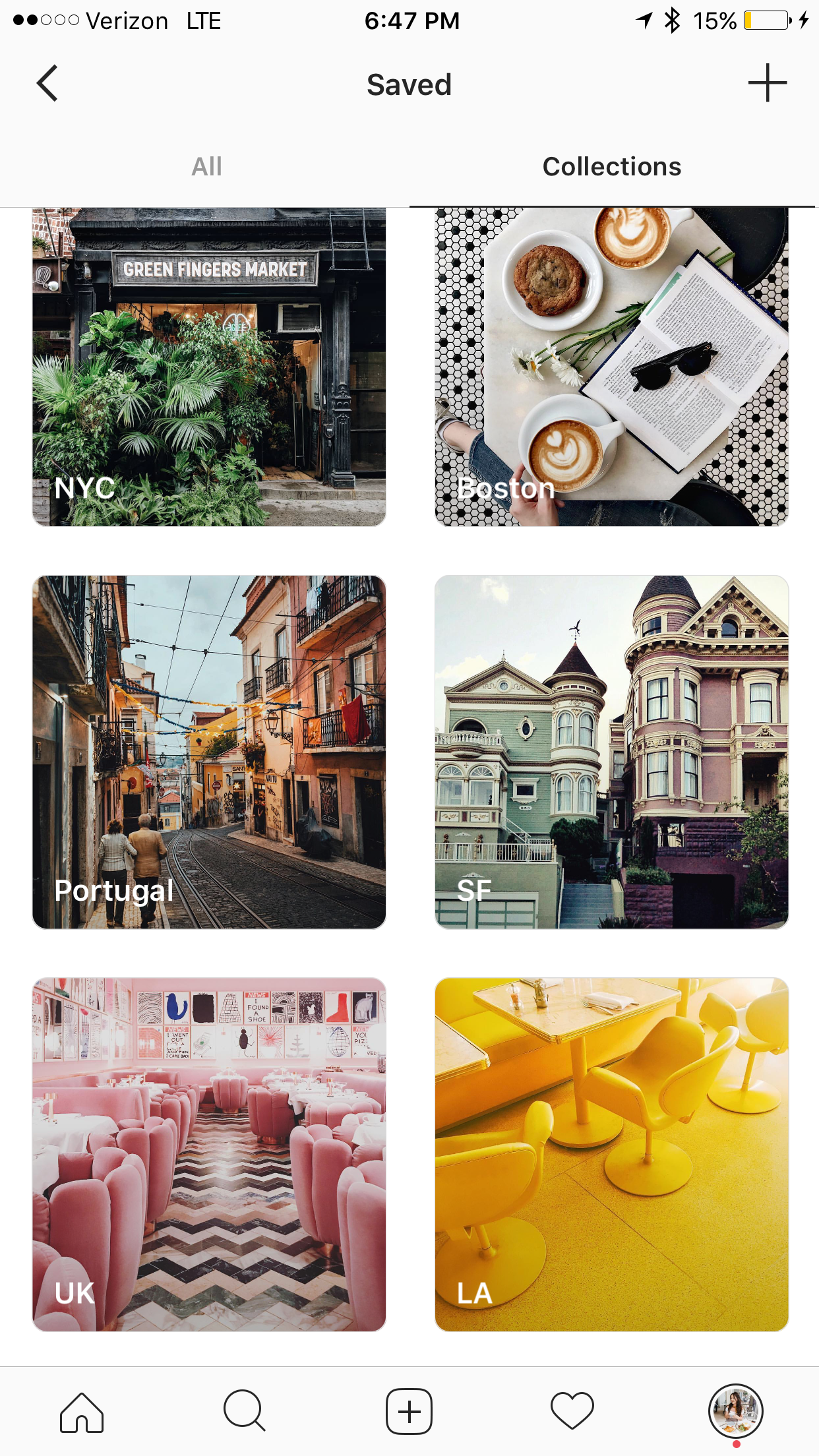The width and height of the screenshot is (819, 1456).
Task: Open the activity heart tab
Action: pyautogui.click(x=572, y=1412)
